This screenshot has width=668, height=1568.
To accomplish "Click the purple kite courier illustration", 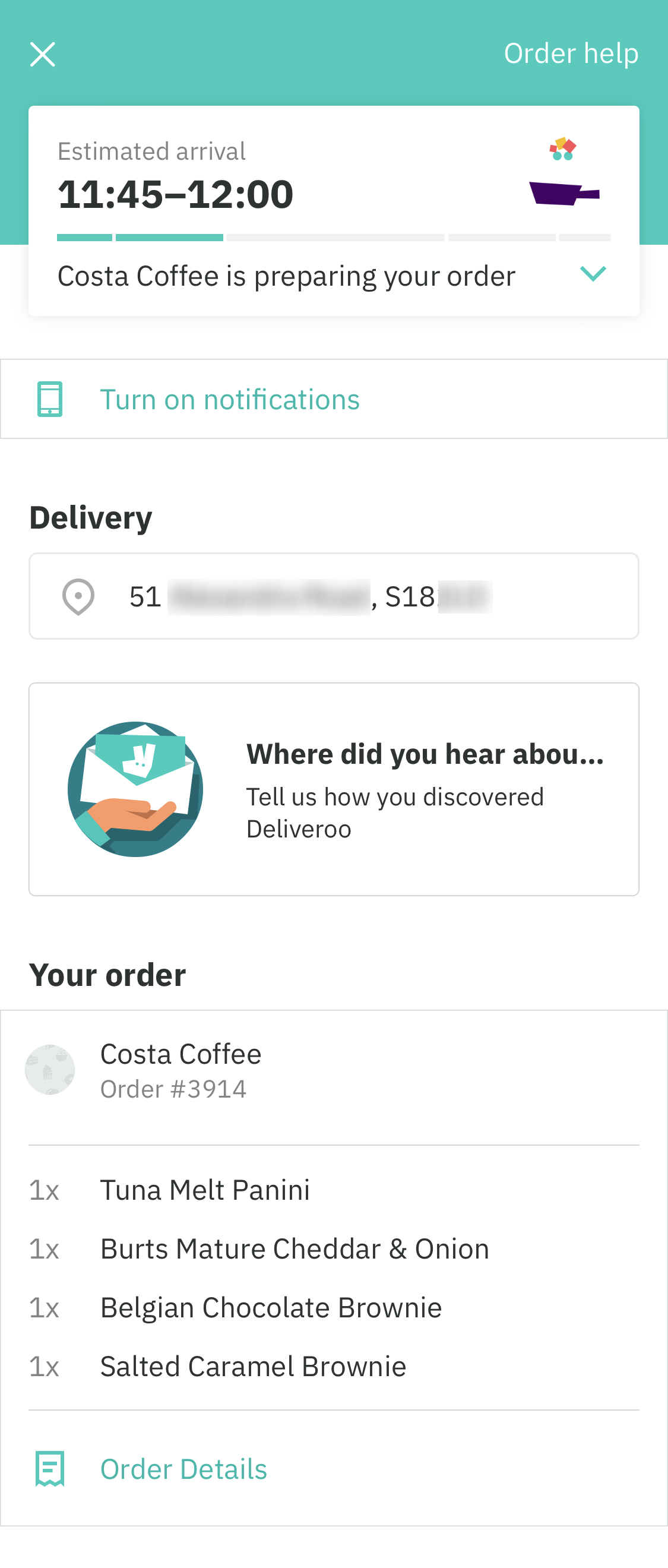I will pos(565,192).
